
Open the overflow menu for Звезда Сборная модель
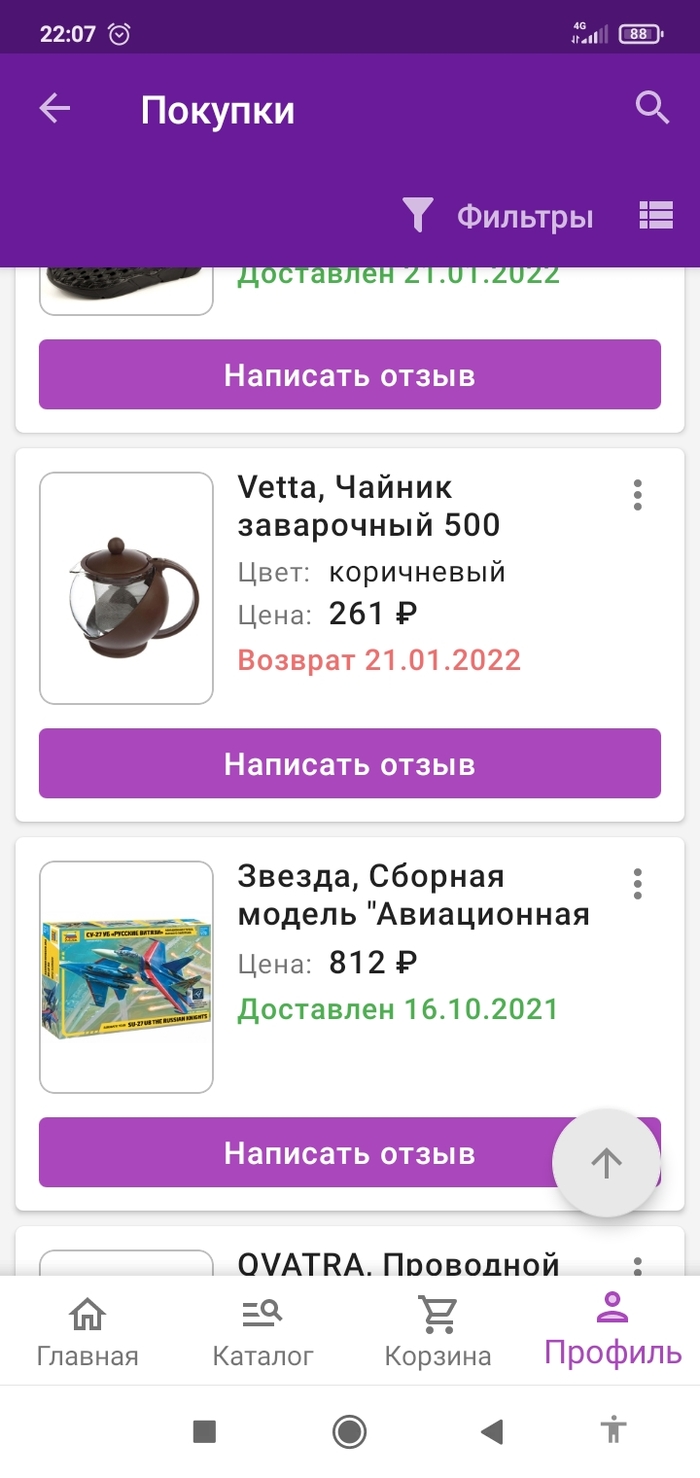click(x=637, y=884)
